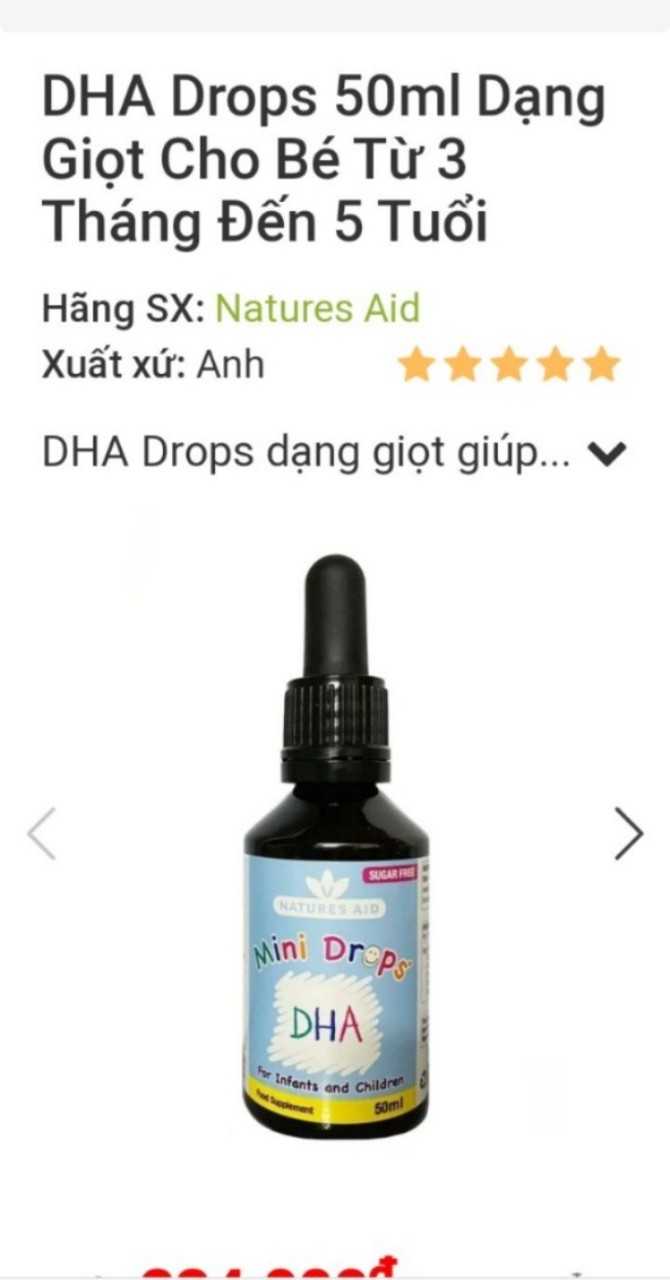Screen dimensions: 670x1280
Task: Open the Mini Drops DHA product photo
Action: click(336, 850)
